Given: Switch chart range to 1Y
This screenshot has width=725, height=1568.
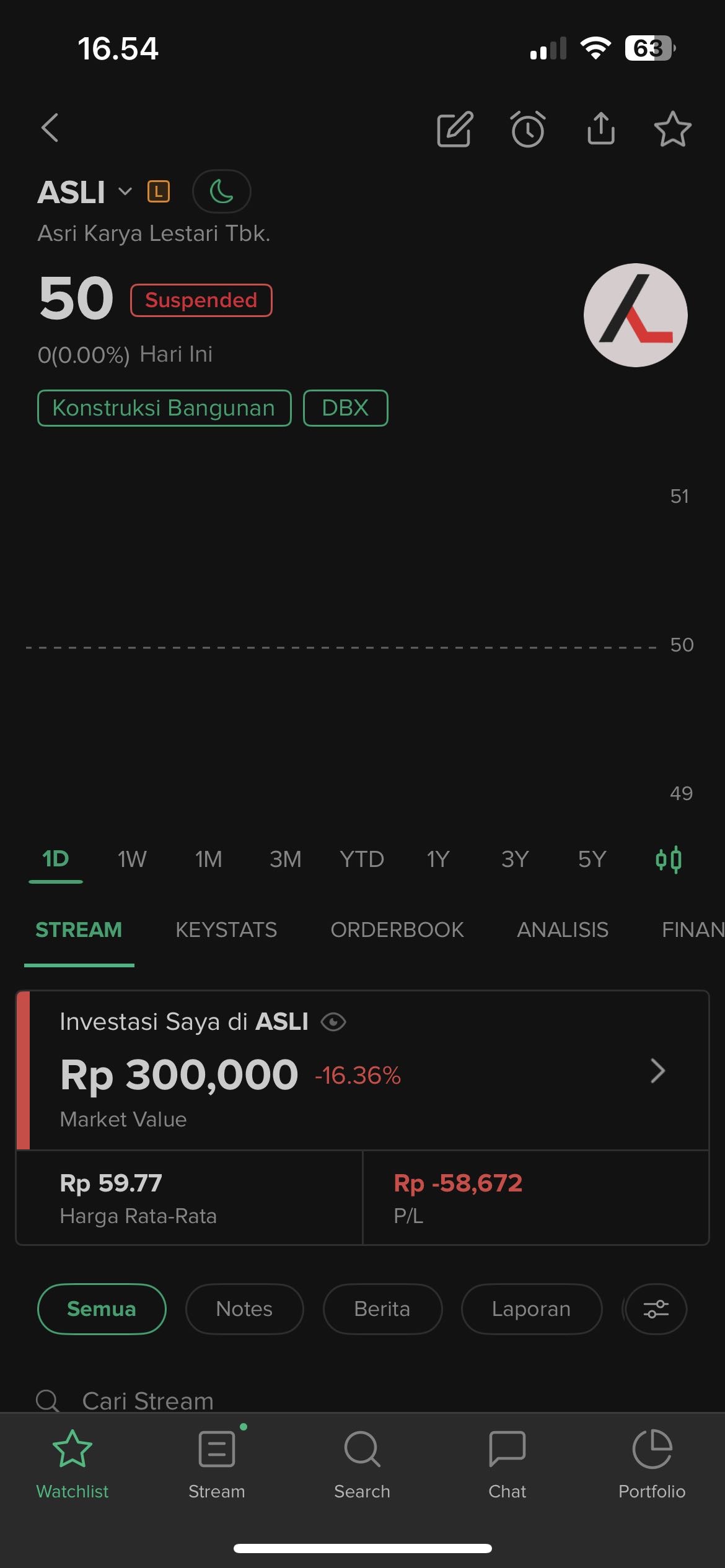Looking at the screenshot, I should (438, 860).
